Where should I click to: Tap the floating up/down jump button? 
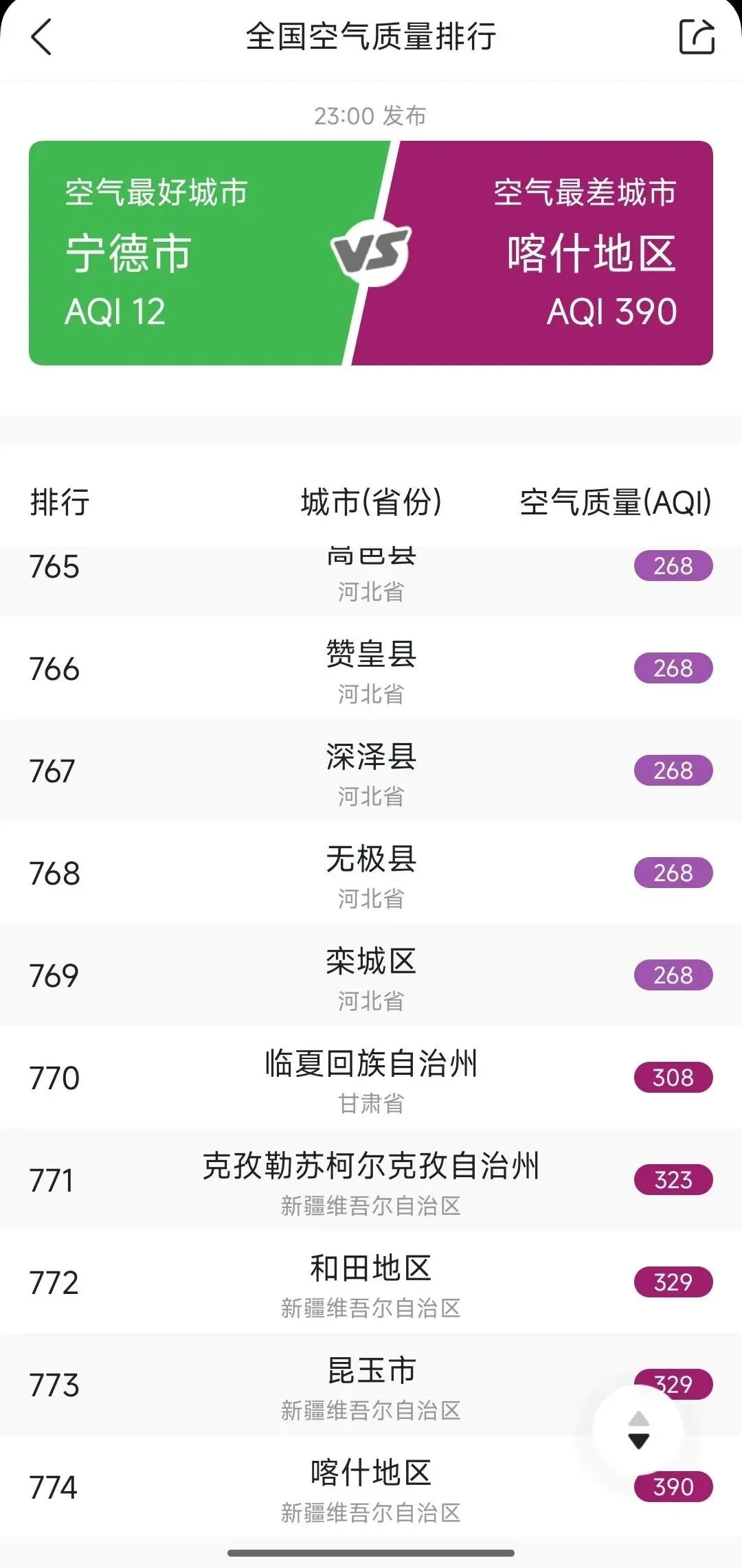click(638, 1430)
